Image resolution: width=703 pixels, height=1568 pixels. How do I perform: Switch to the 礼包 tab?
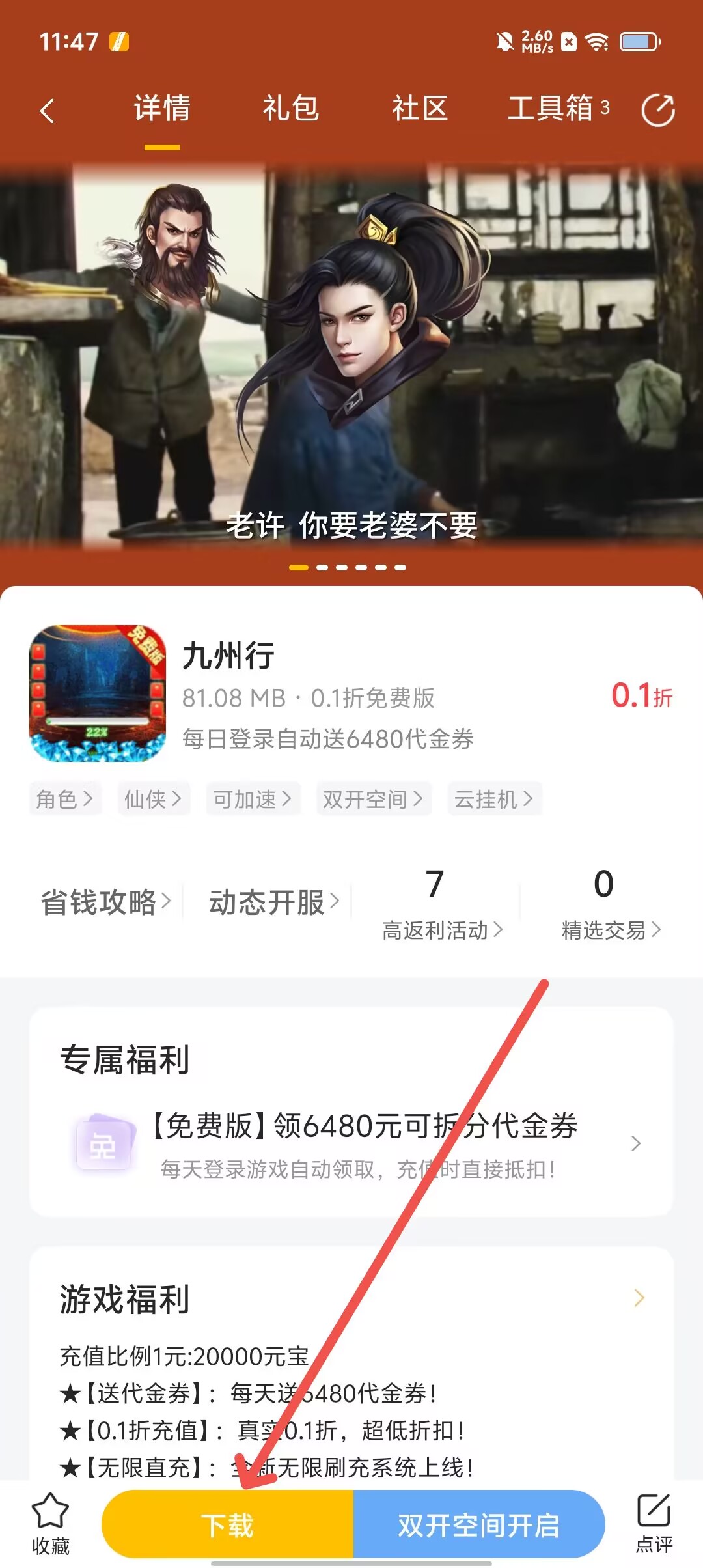[x=290, y=108]
